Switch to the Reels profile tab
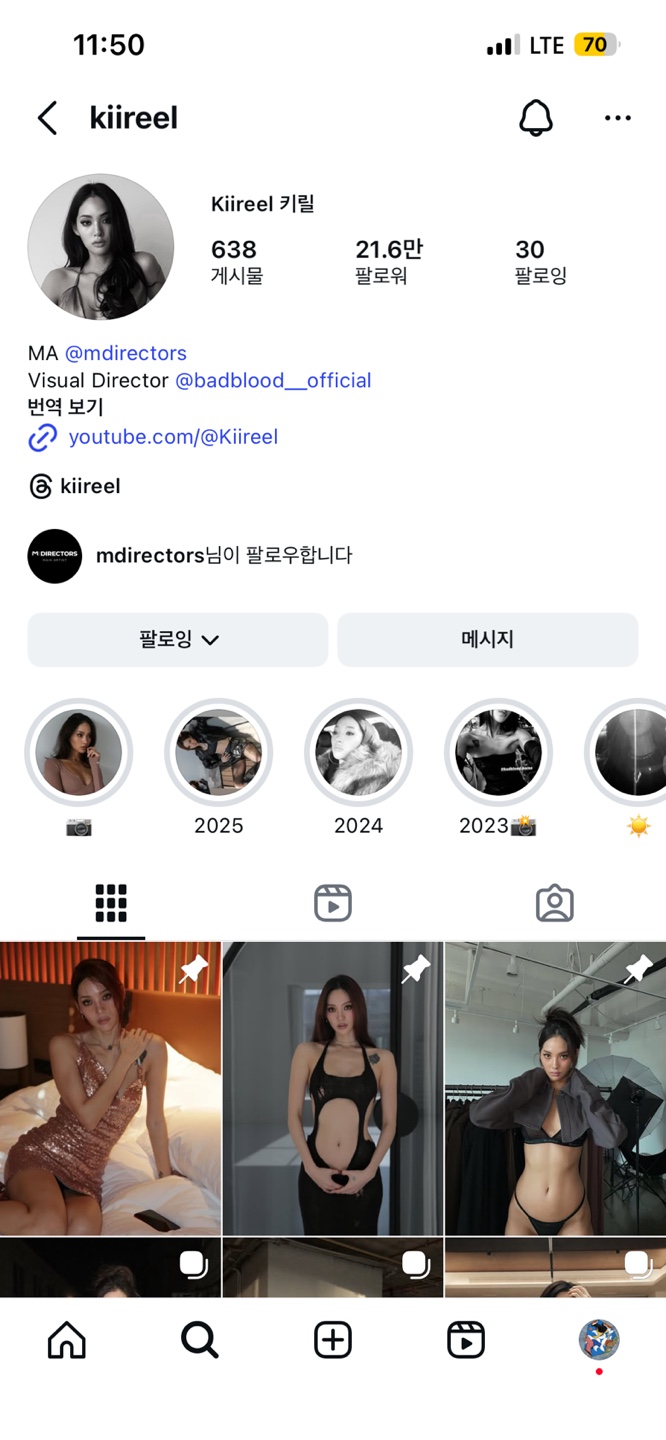Screen dimensions: 666x1440 pos(332,903)
